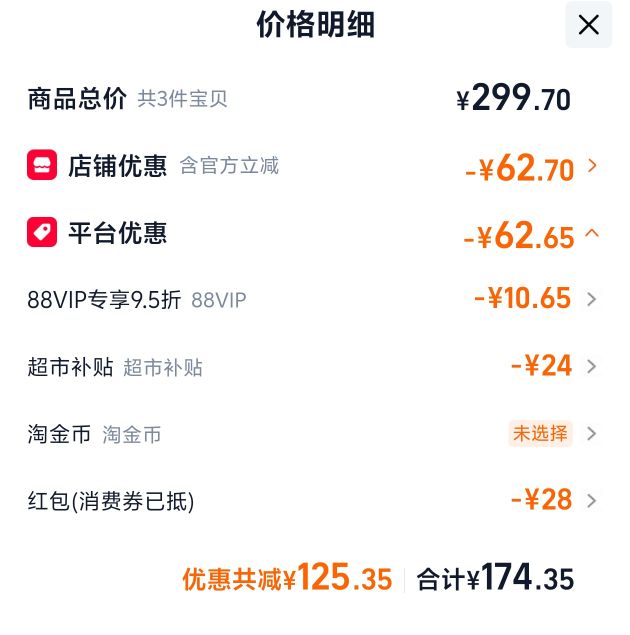This screenshot has height=635, width=630.
Task: Open 88VIP专享9.5折 discount details
Action: click(314, 300)
